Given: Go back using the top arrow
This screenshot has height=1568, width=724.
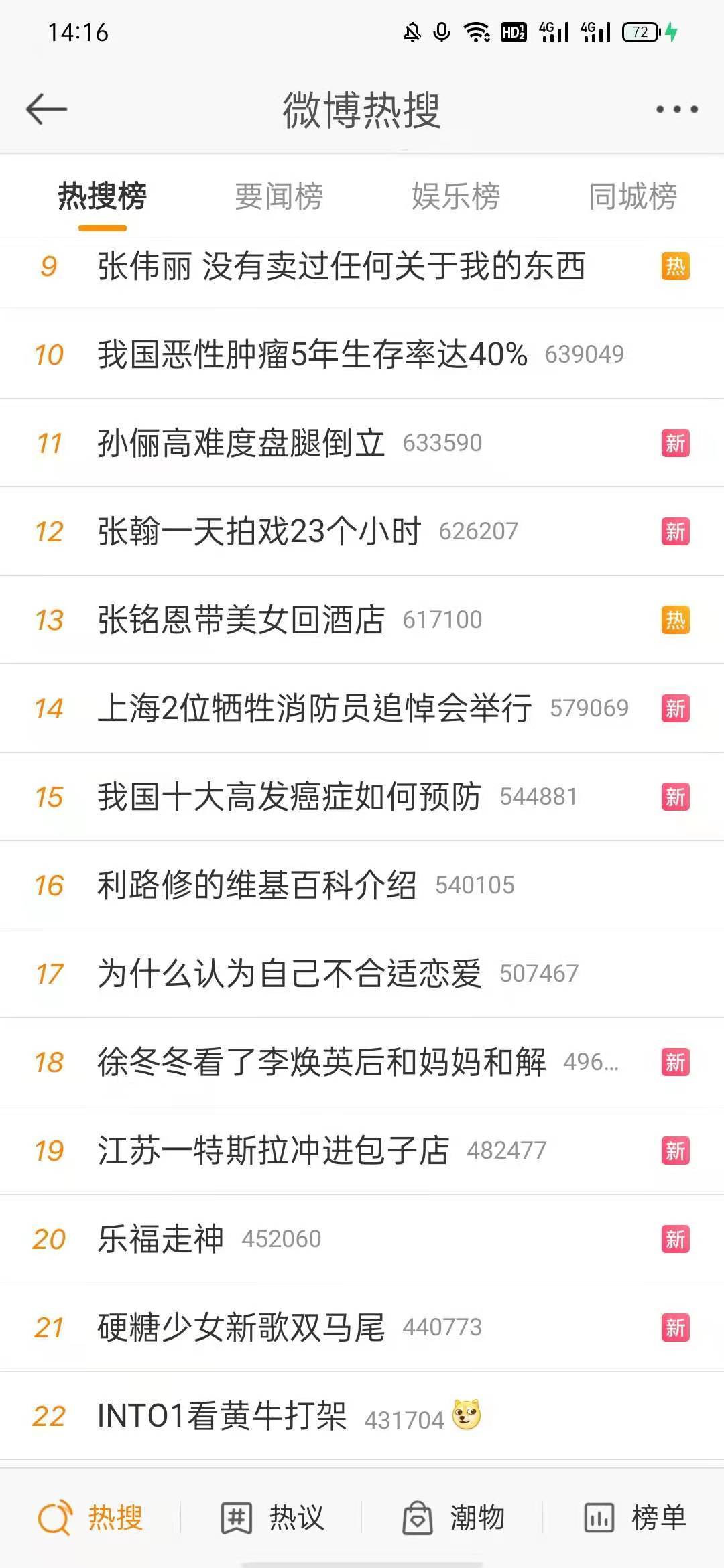Looking at the screenshot, I should (46, 109).
